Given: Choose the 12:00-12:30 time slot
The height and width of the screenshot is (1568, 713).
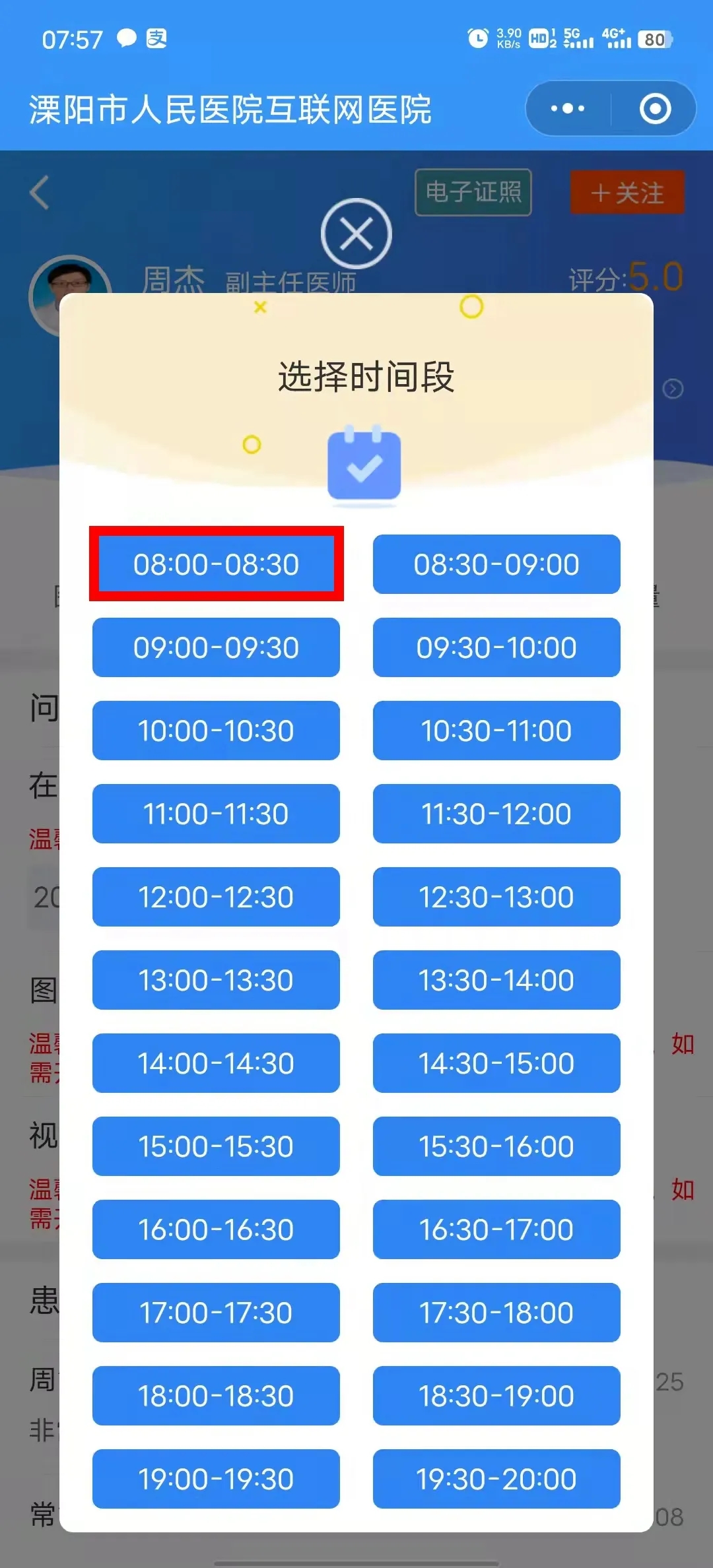Looking at the screenshot, I should click(216, 897).
